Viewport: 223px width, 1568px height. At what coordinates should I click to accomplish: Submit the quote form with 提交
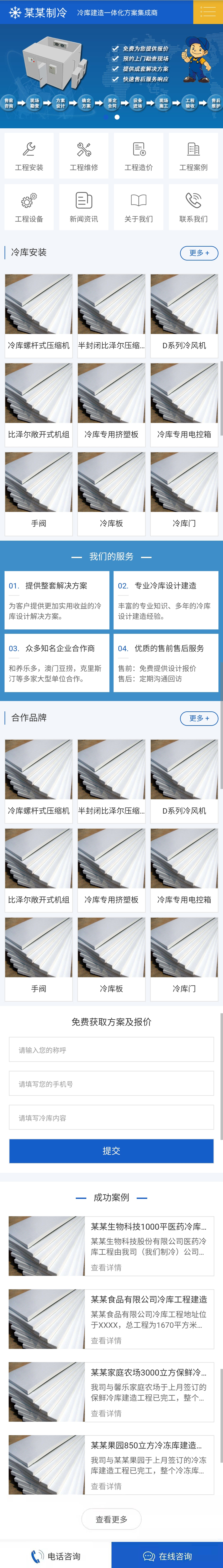click(x=111, y=1151)
